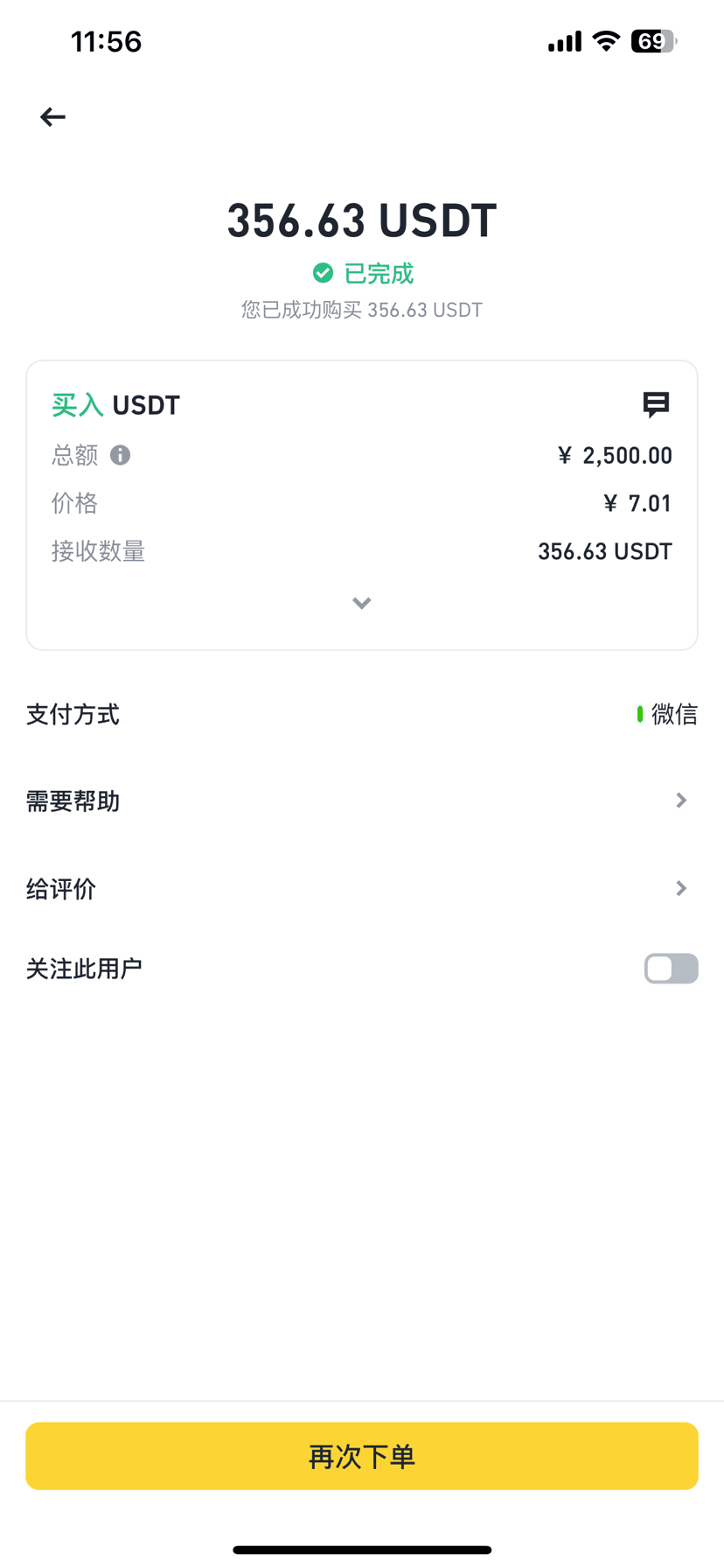This screenshot has height=1568, width=724.
Task: Open the chat message icon
Action: pos(656,404)
